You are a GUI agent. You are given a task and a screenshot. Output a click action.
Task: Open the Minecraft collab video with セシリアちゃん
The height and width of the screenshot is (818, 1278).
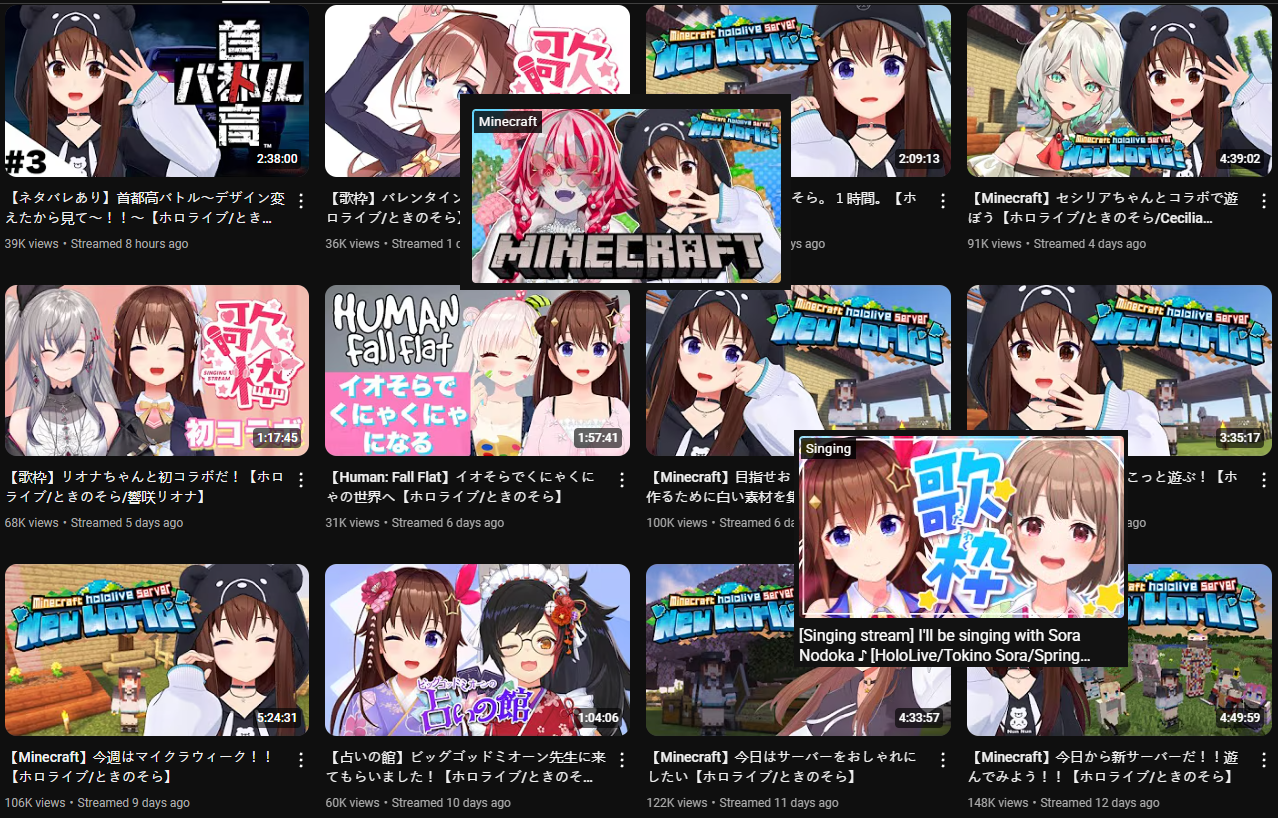tap(1118, 92)
